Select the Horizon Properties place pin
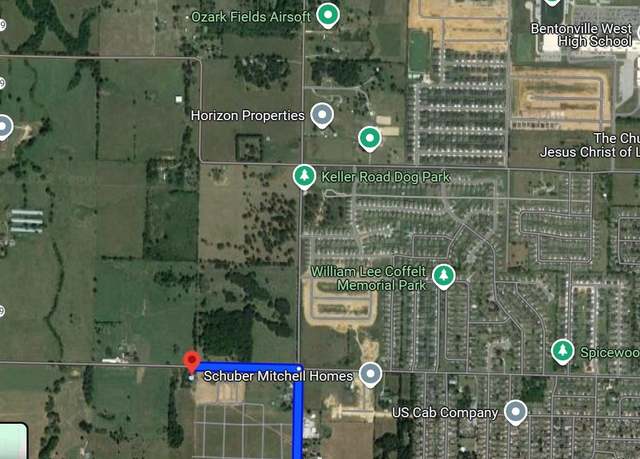 321,116
